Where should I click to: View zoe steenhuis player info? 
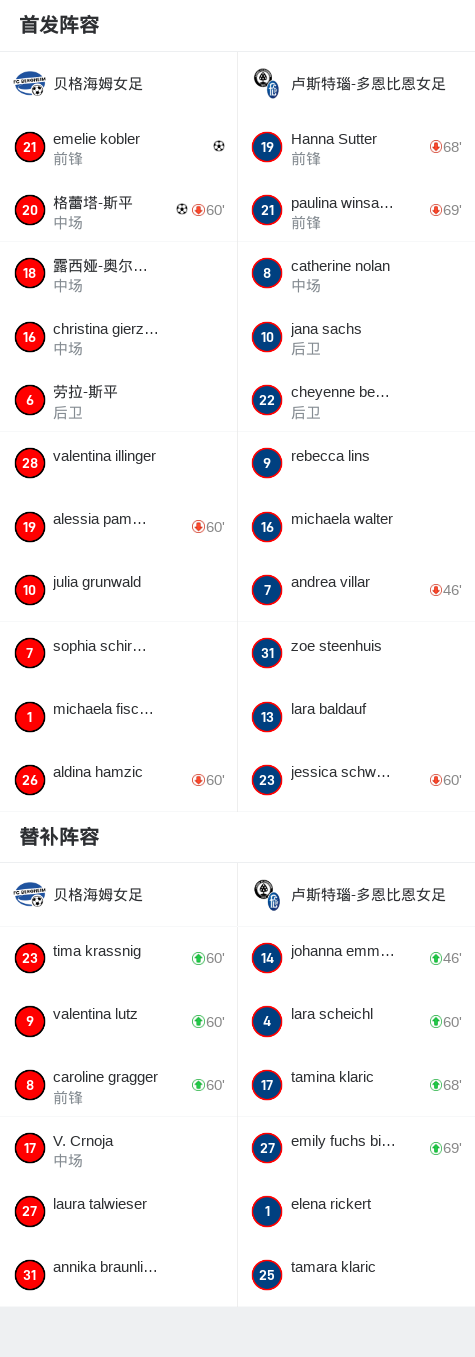click(x=356, y=654)
